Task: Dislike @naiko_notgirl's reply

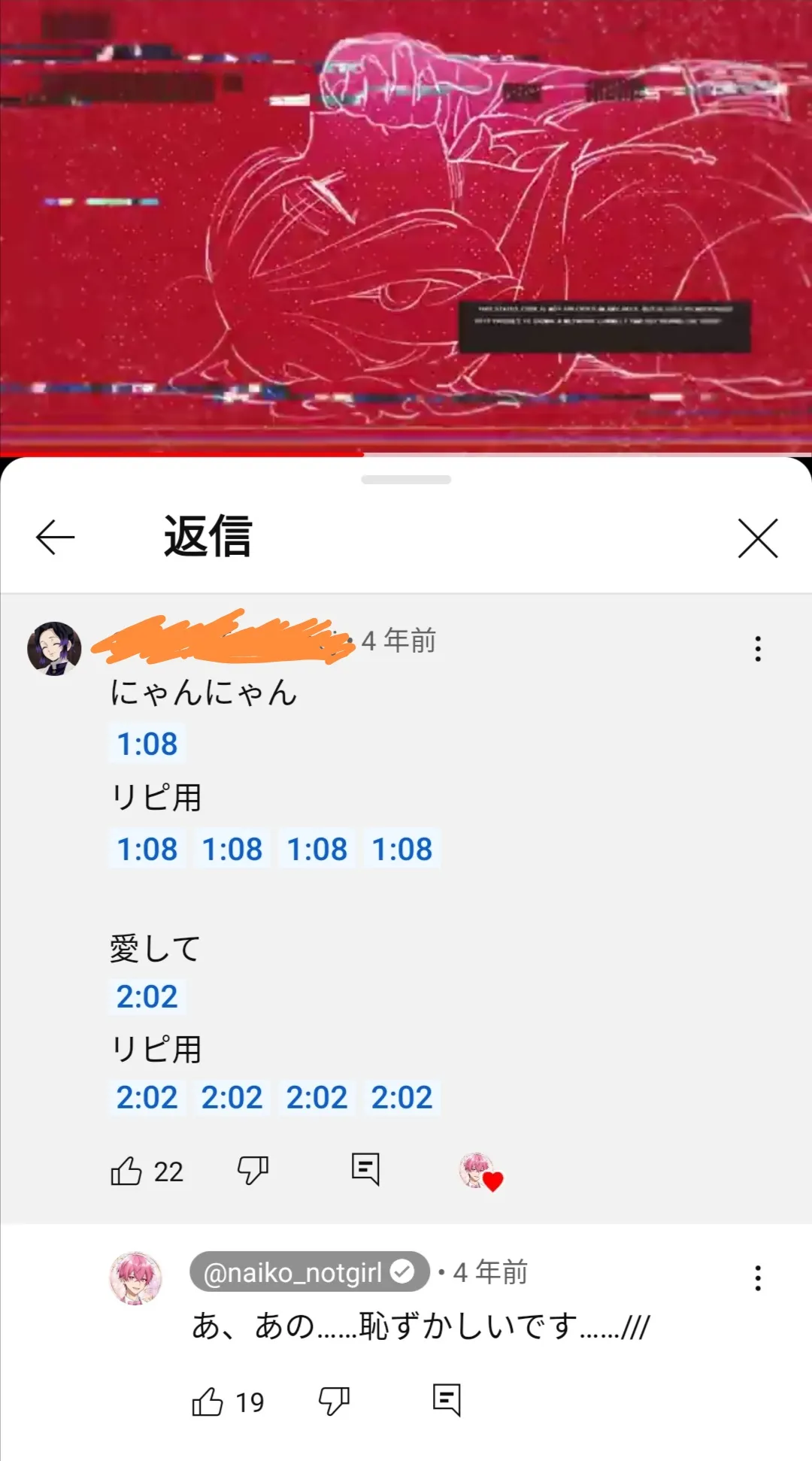Action: [x=334, y=1402]
